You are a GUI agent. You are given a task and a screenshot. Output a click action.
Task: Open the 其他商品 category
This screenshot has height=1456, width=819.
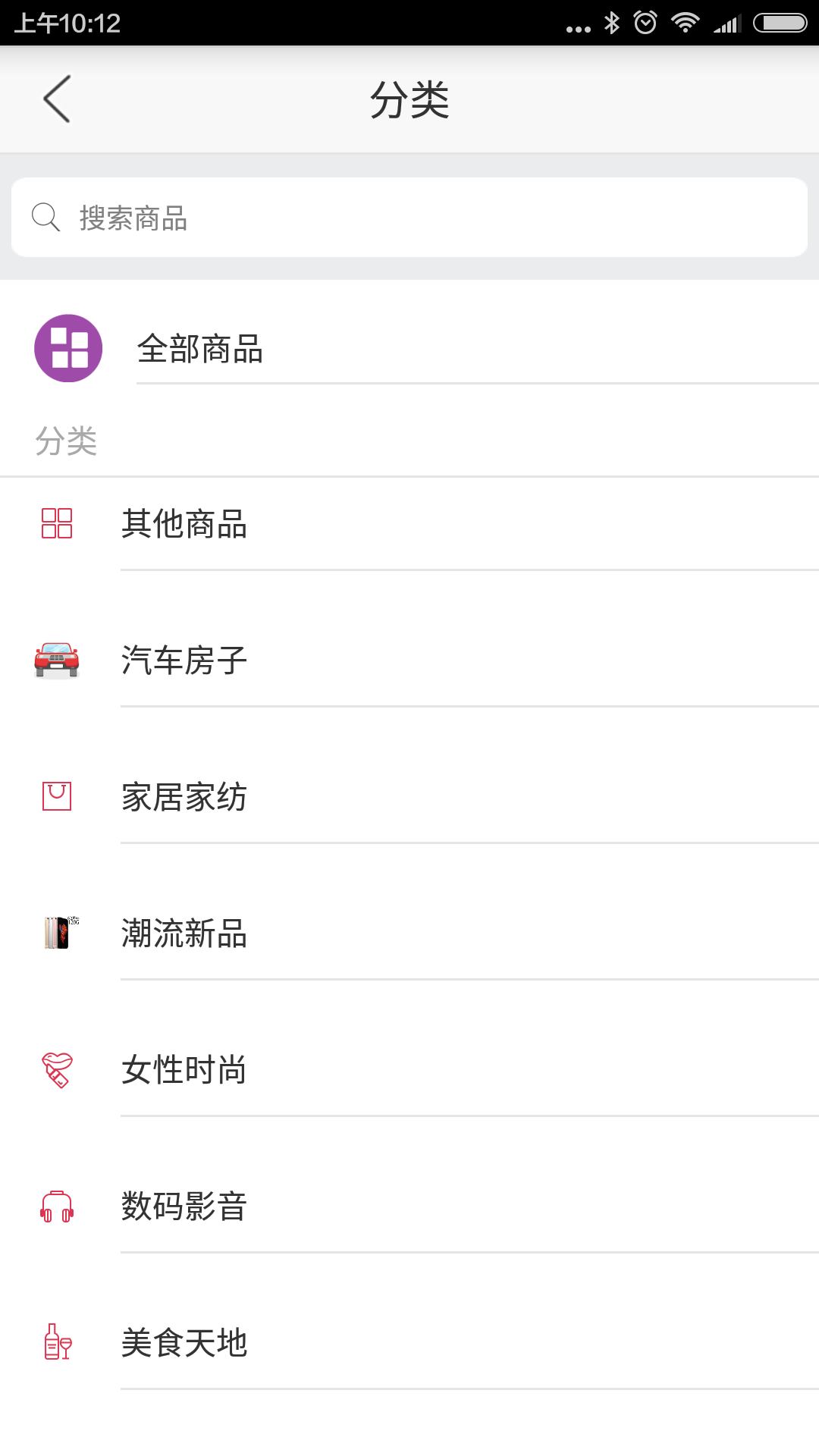point(184,524)
